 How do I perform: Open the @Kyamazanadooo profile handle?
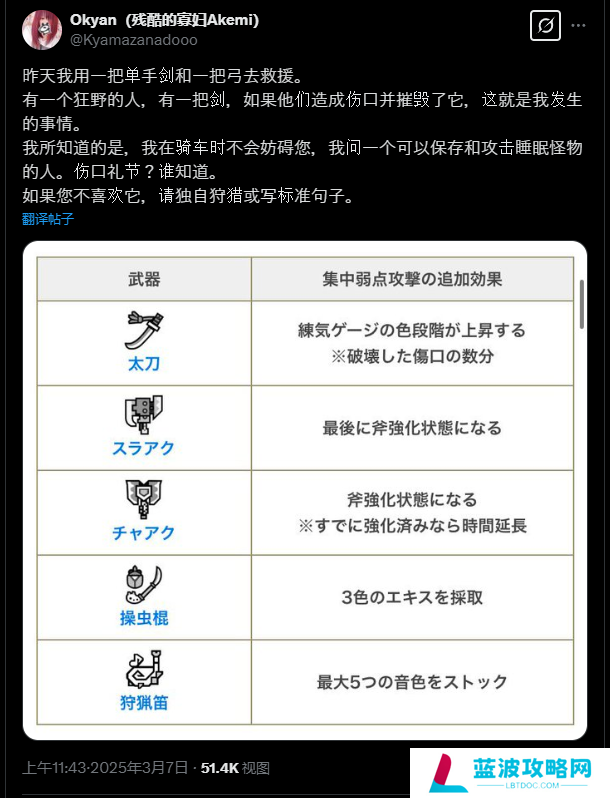click(133, 40)
